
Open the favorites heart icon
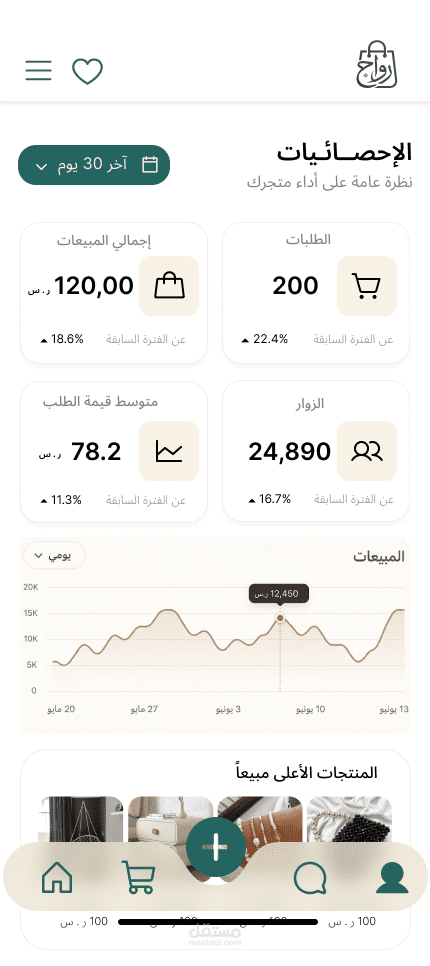(87, 71)
